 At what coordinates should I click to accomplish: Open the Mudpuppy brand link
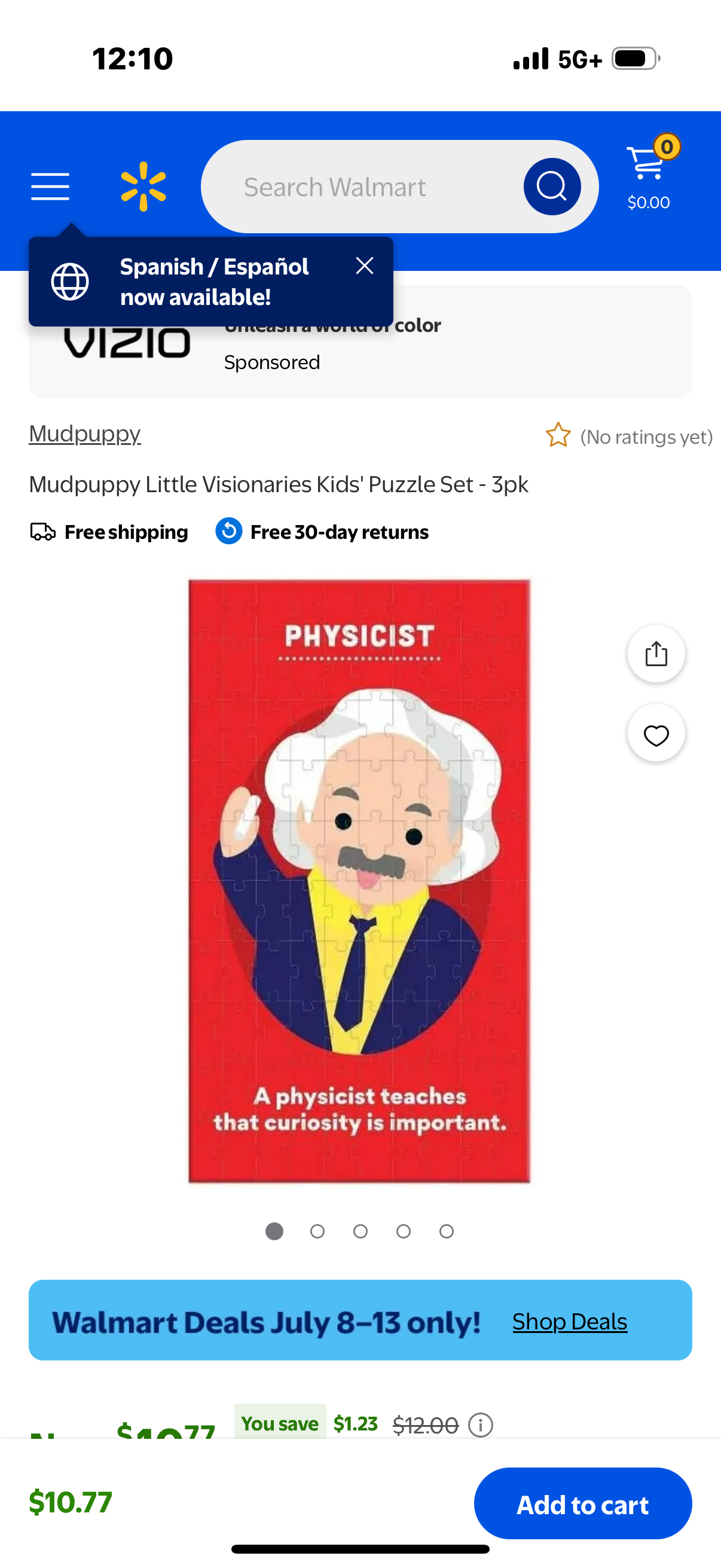click(x=84, y=434)
